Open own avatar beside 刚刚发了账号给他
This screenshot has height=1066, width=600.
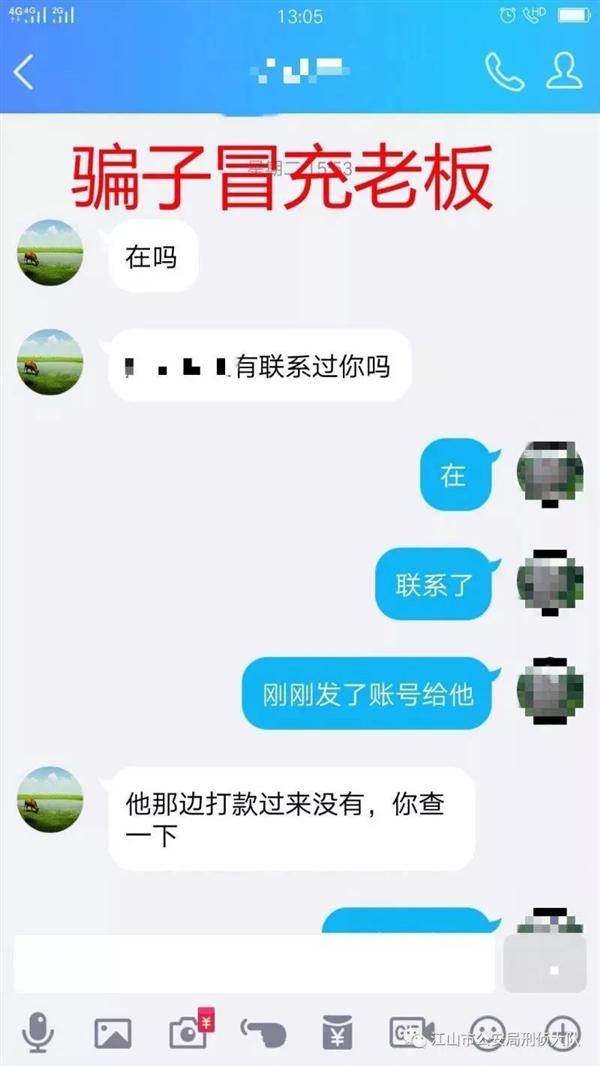pos(550,690)
